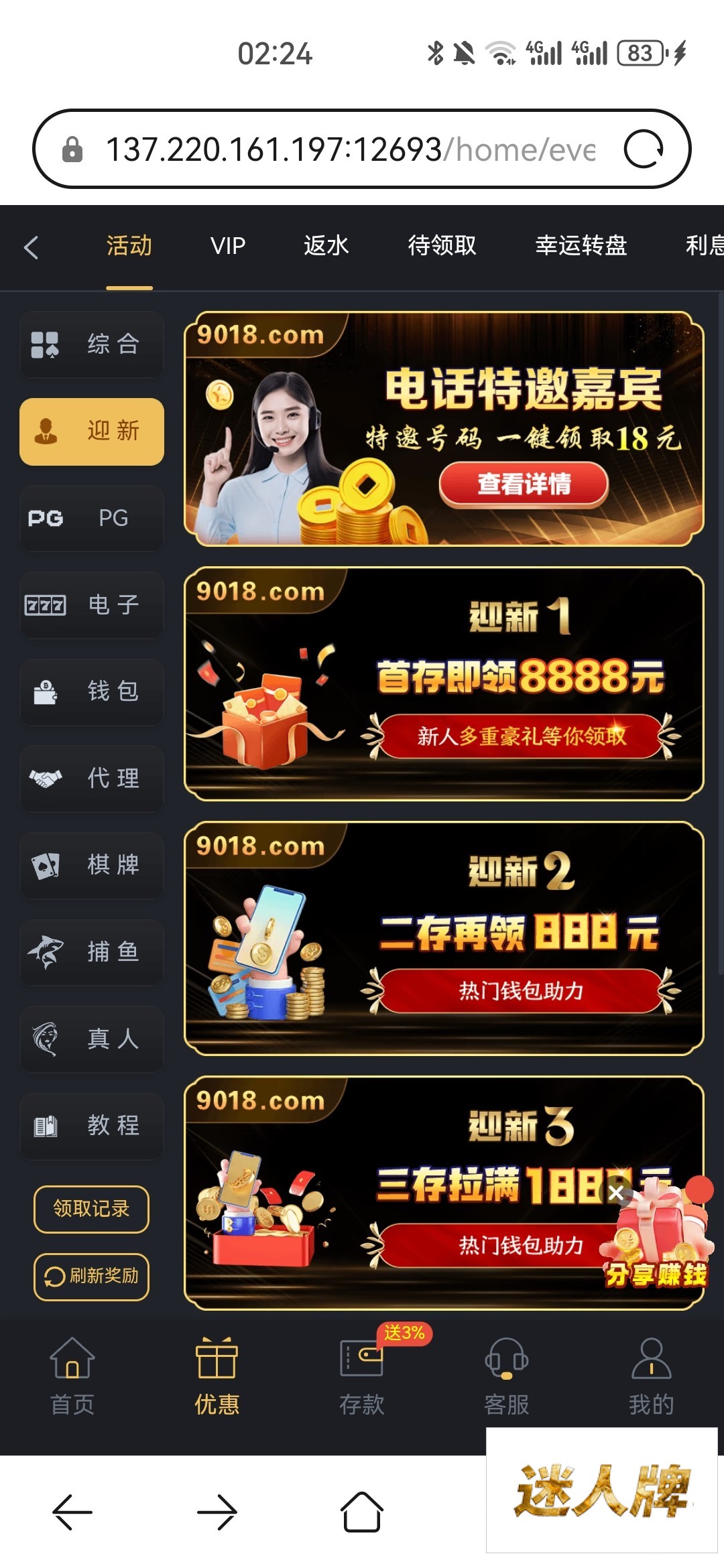
Task: Open the 电话特邀嘉宾 promotion banner
Action: [x=444, y=429]
